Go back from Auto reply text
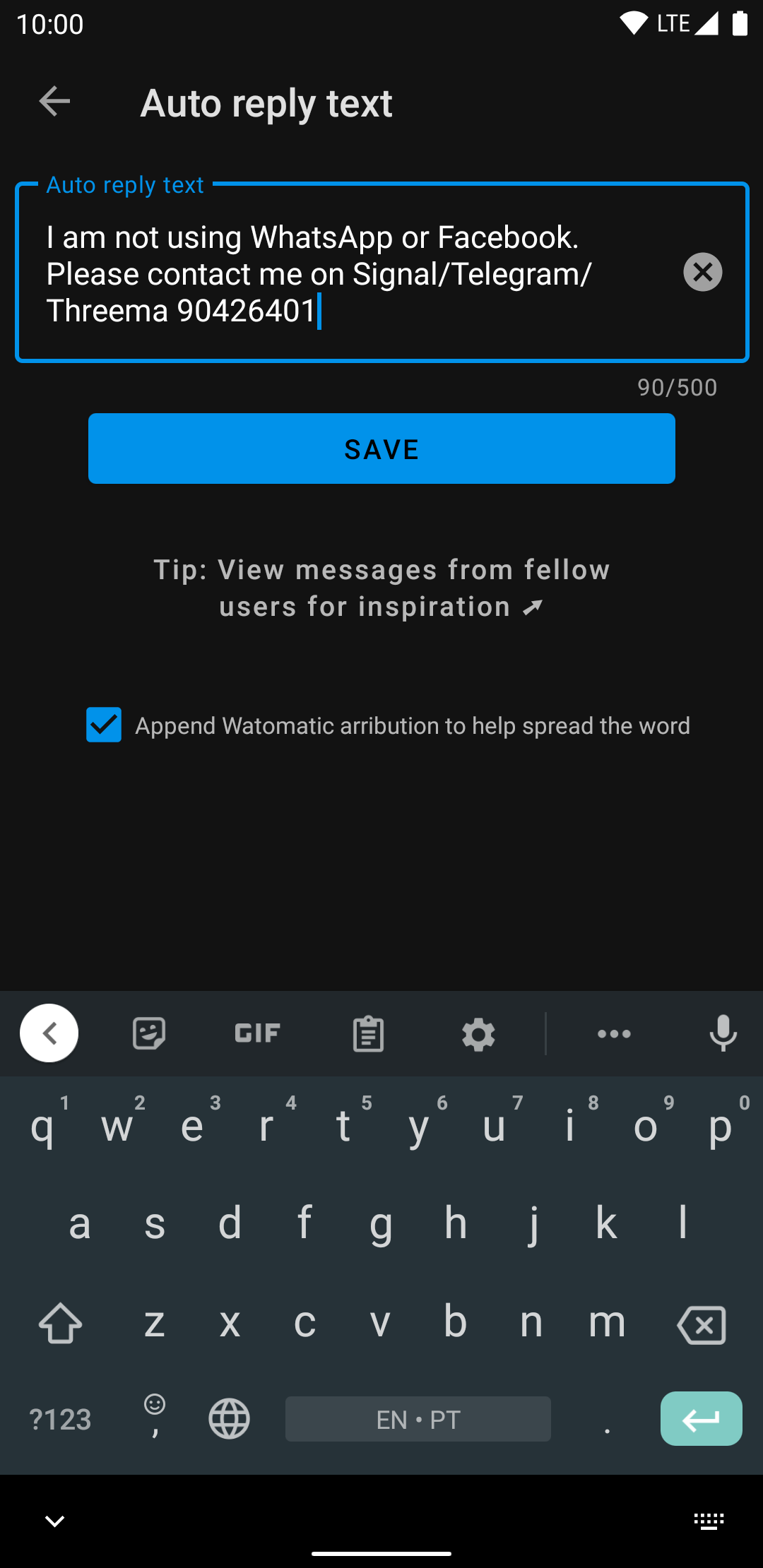 pyautogui.click(x=54, y=102)
